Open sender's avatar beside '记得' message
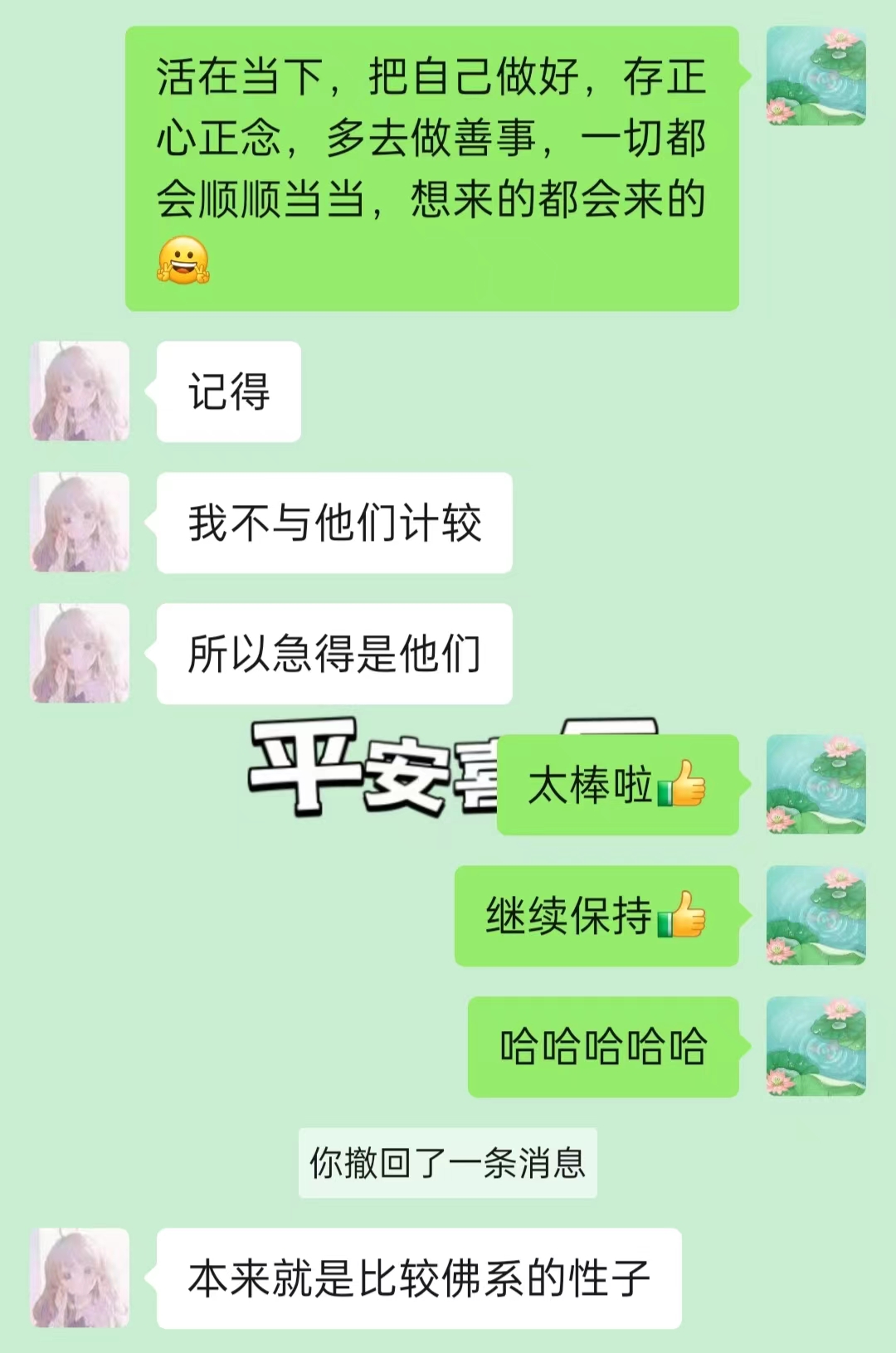Screen dimensions: 896x1353 tap(80, 391)
